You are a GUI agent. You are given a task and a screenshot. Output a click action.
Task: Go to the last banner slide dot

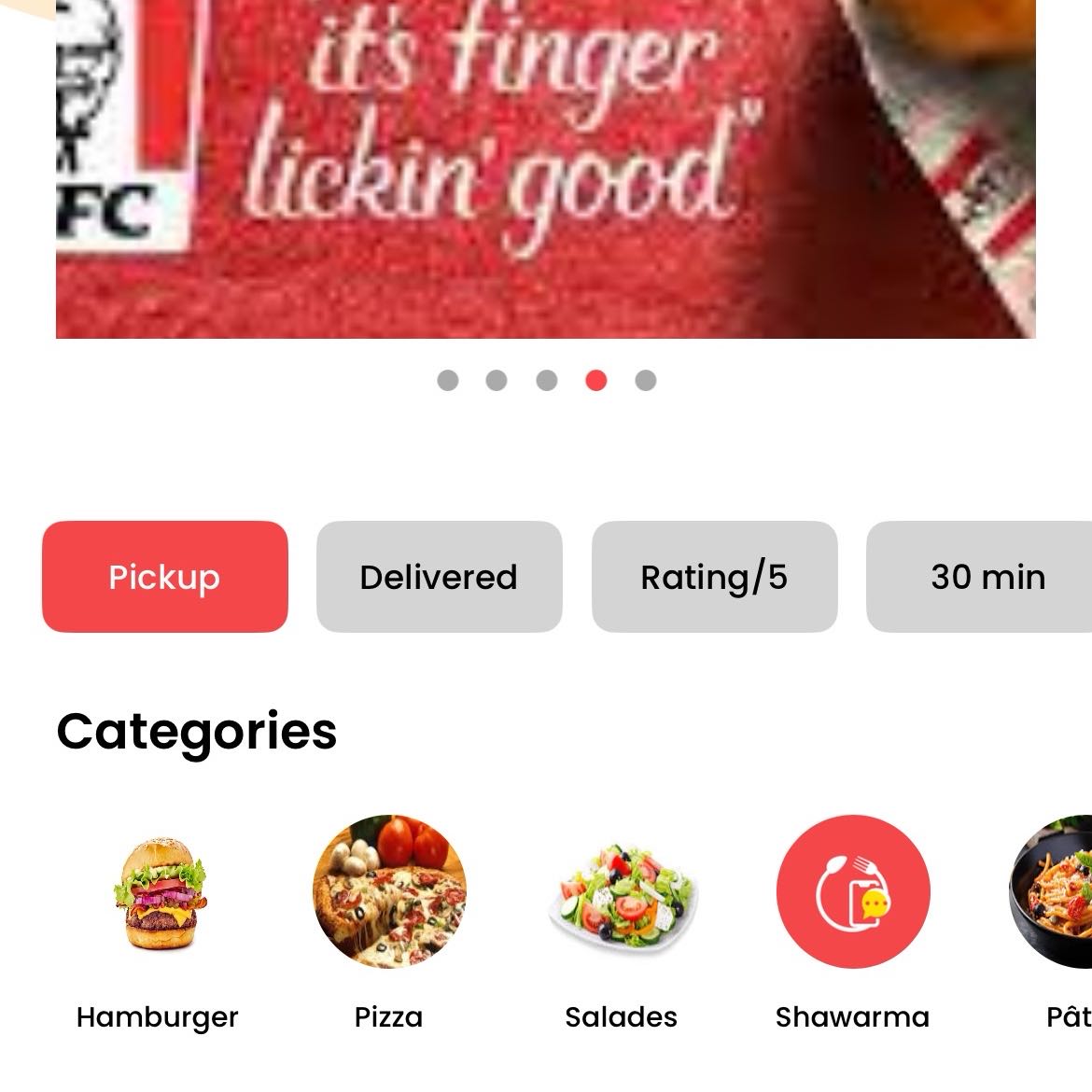click(646, 381)
